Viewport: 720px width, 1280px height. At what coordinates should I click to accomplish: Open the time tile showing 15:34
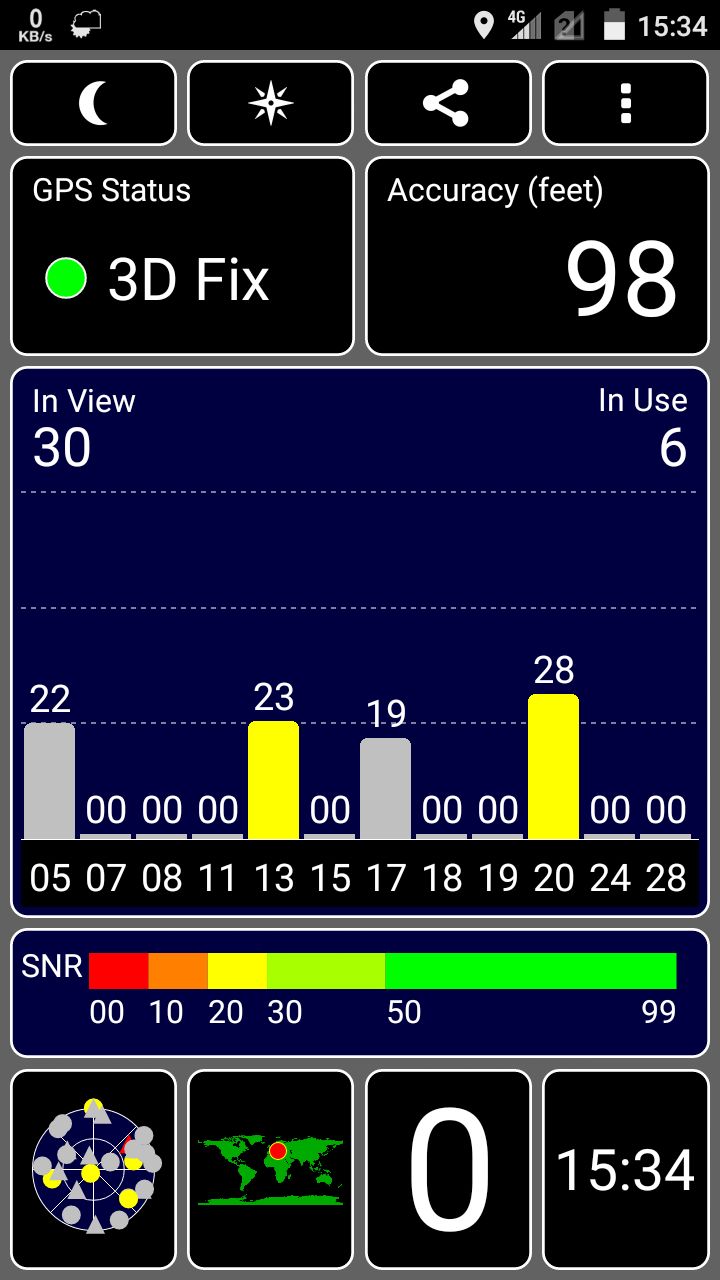click(626, 1169)
